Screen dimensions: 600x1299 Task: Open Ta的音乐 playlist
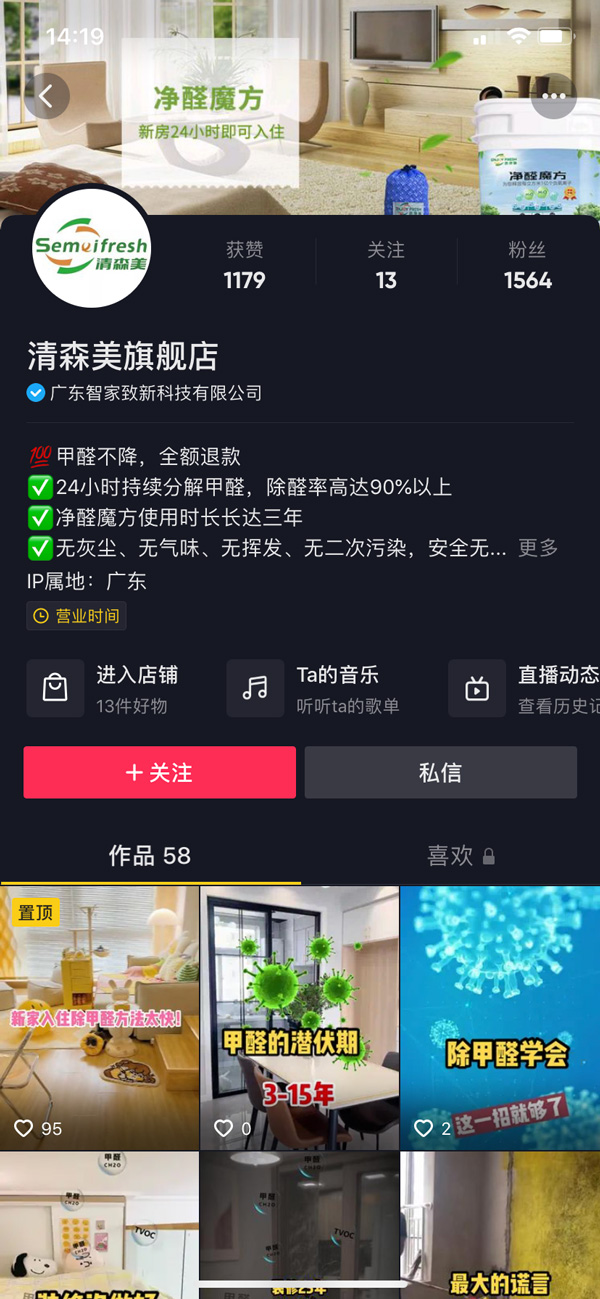click(320, 688)
